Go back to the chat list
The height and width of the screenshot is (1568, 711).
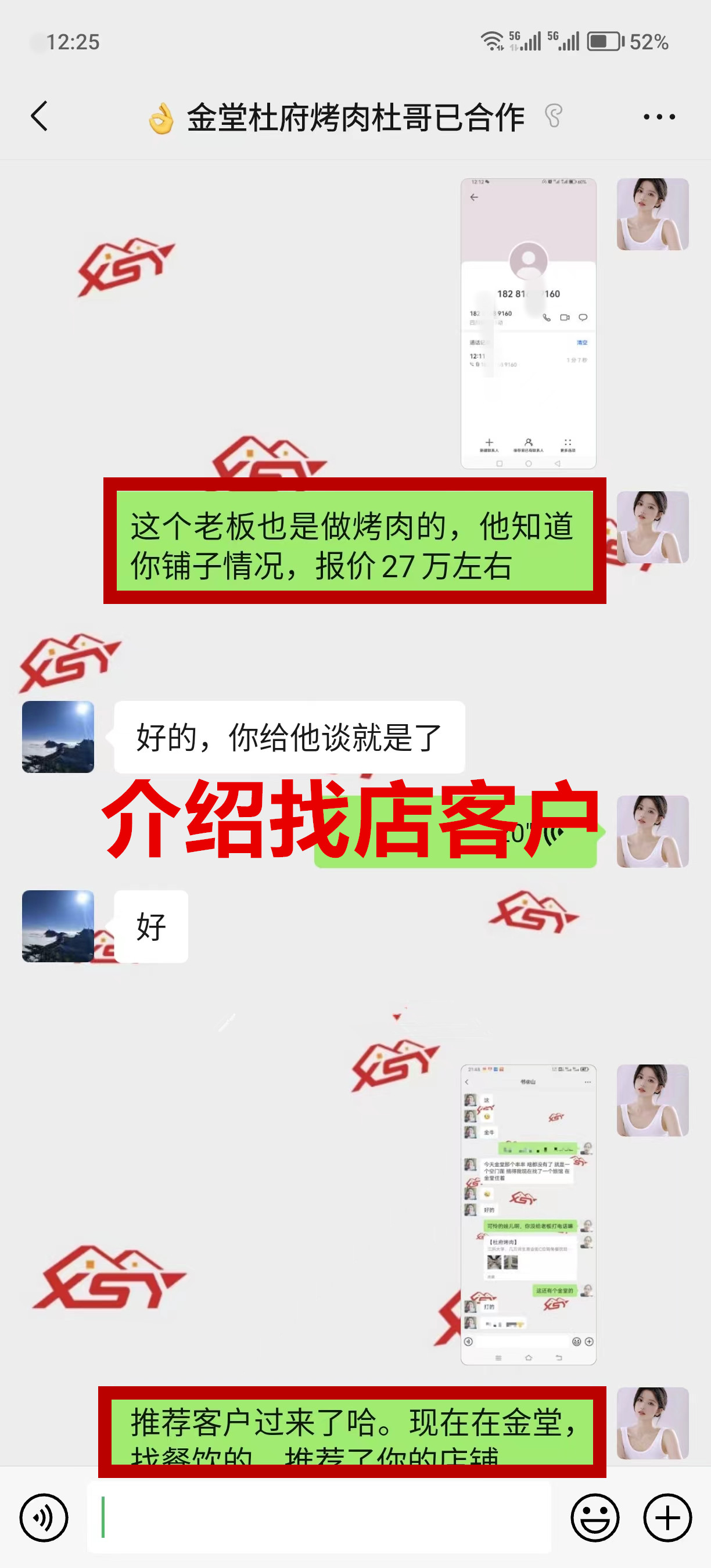pos(39,116)
